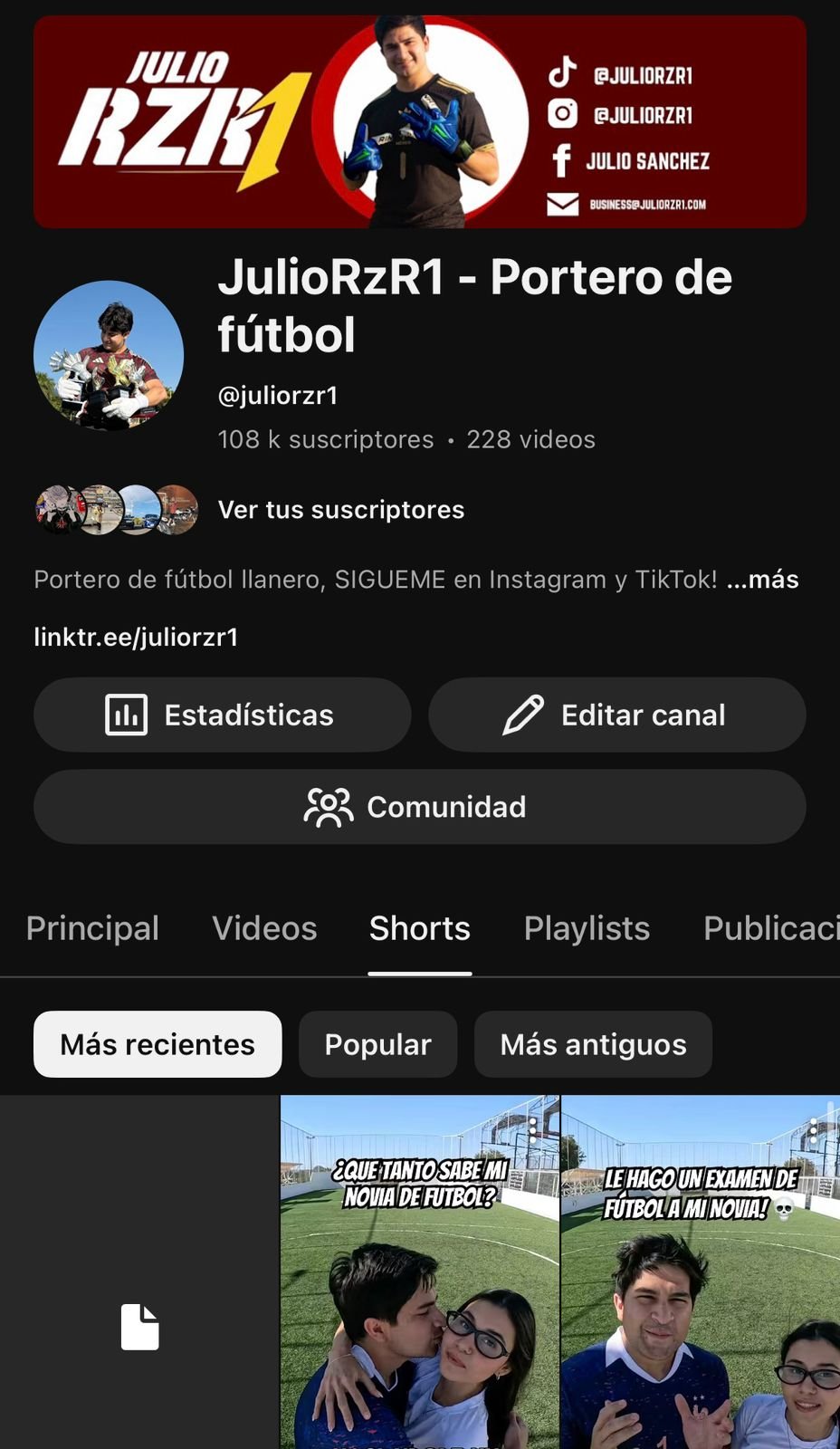The height and width of the screenshot is (1449, 840).
Task: Expand the channel description with …más
Action: click(762, 580)
